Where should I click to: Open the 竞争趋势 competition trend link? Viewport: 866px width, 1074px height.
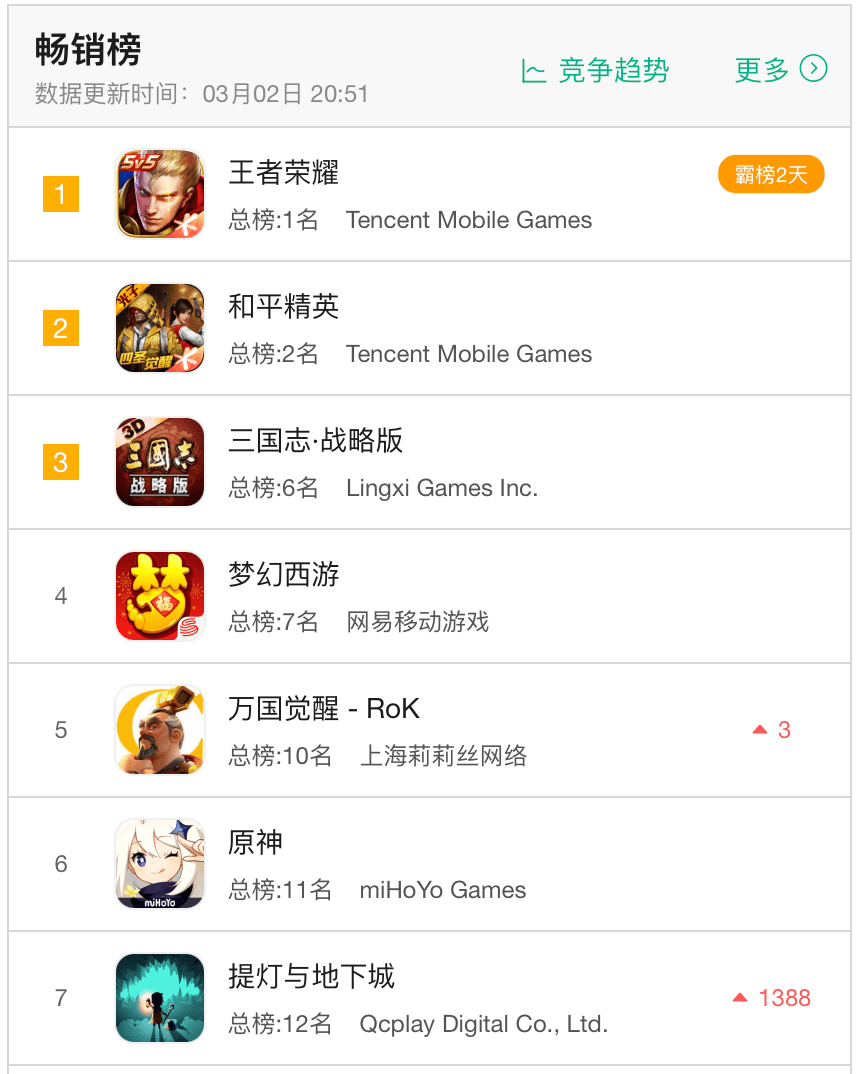(596, 70)
